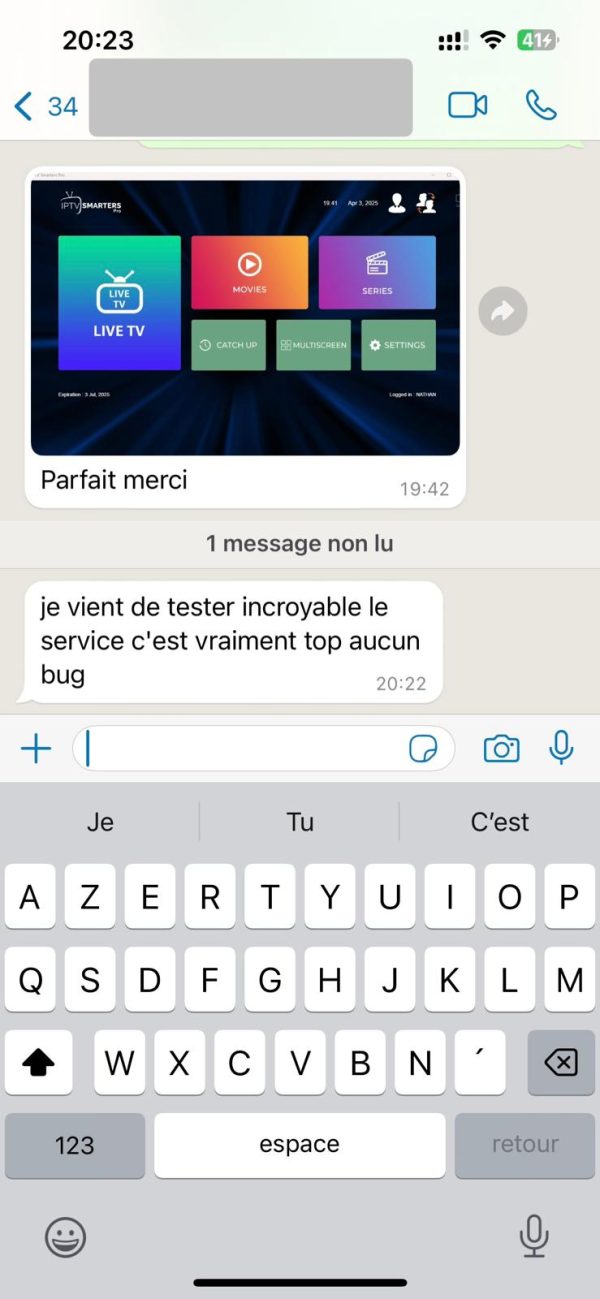
Task: Open the camera to take a photo
Action: click(x=501, y=748)
